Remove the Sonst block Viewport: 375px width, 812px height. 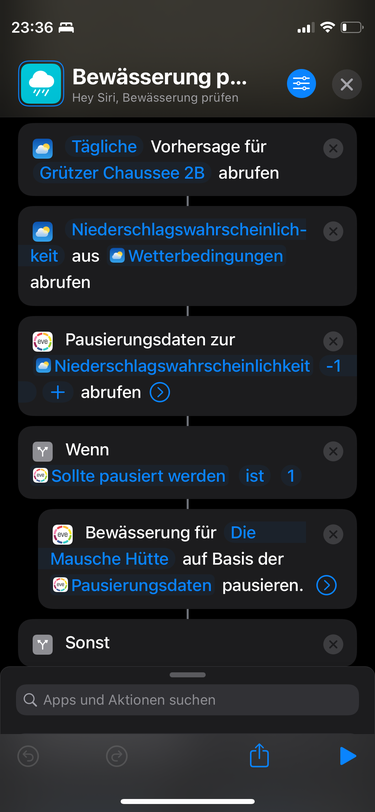tap(333, 645)
